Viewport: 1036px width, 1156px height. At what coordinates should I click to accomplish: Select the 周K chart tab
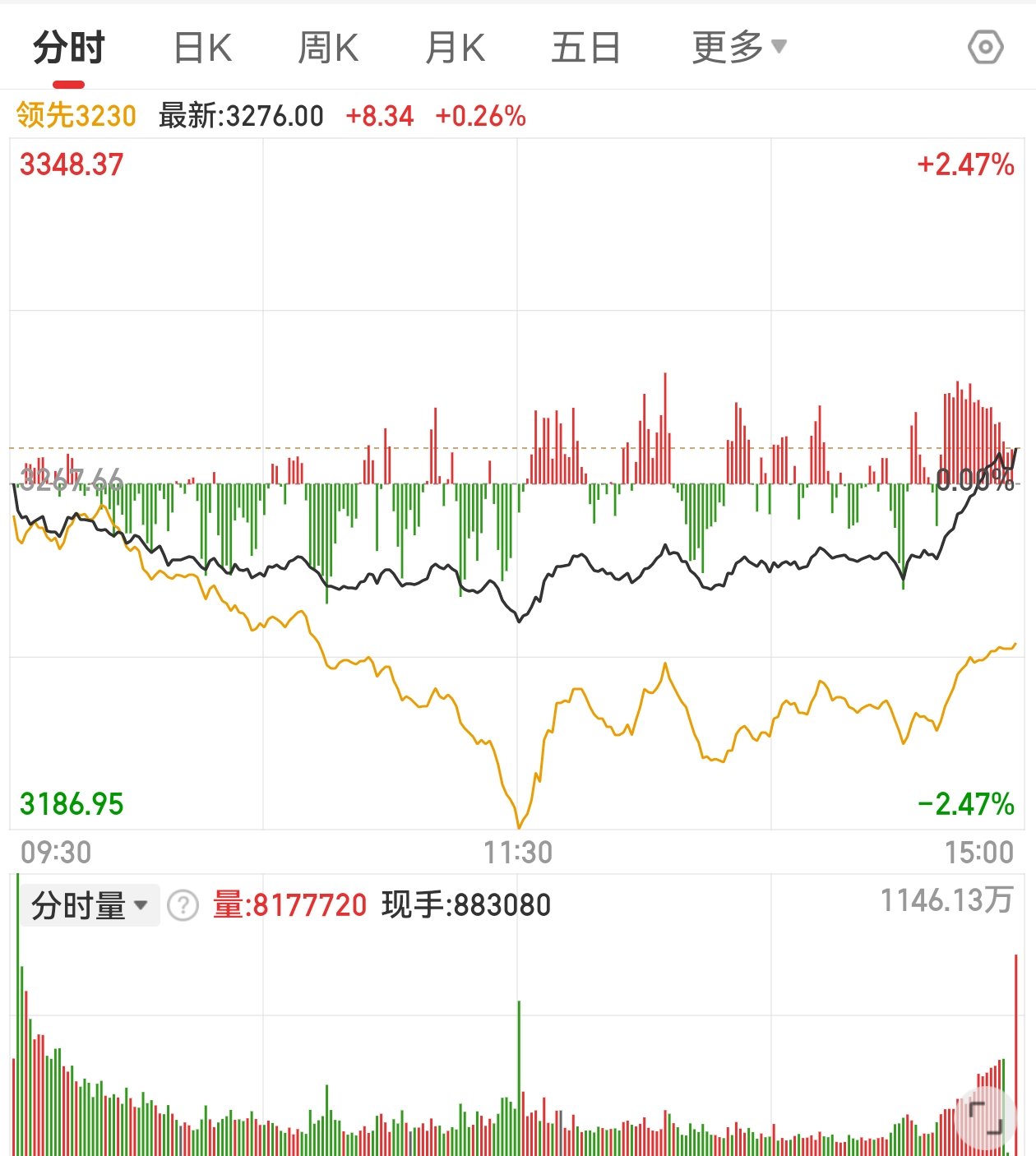(328, 48)
